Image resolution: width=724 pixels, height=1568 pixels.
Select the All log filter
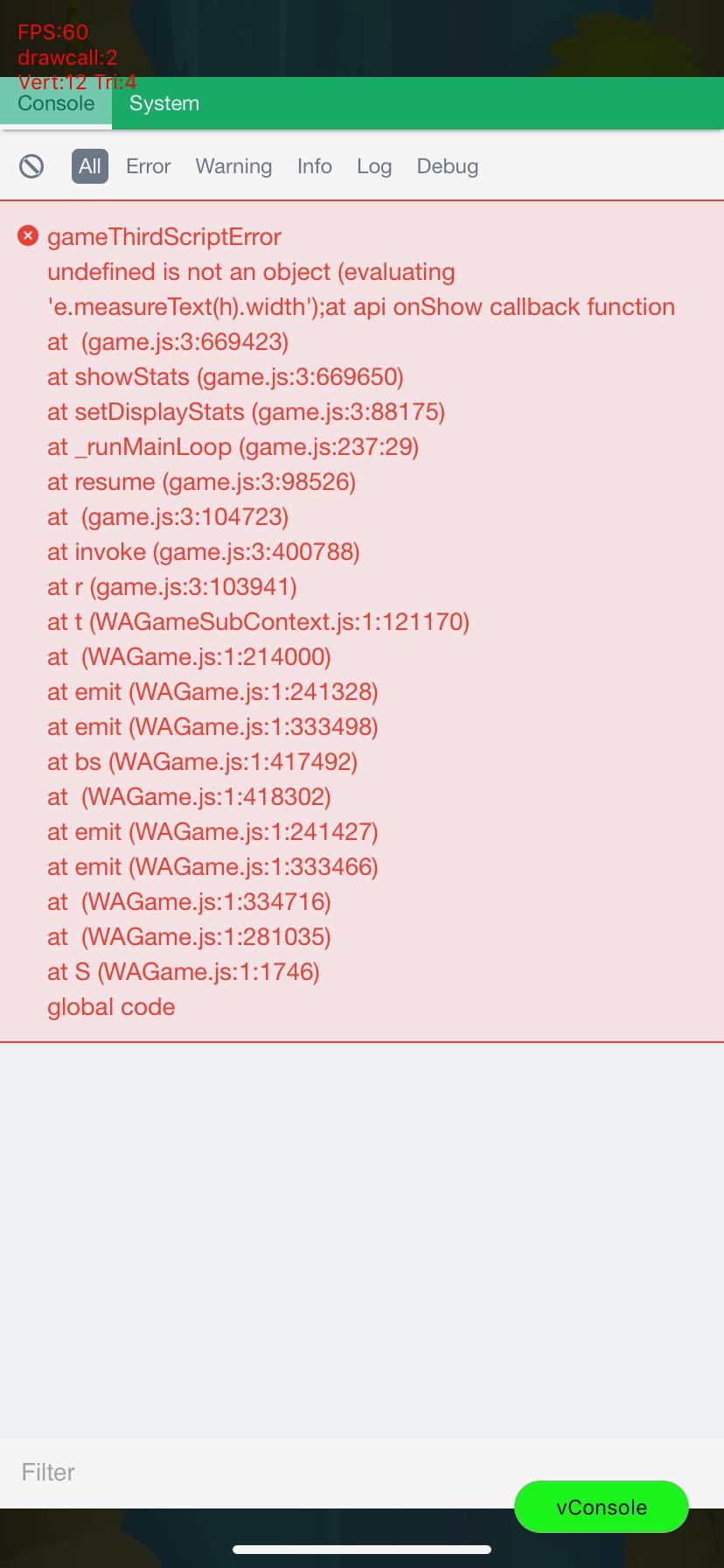click(90, 166)
